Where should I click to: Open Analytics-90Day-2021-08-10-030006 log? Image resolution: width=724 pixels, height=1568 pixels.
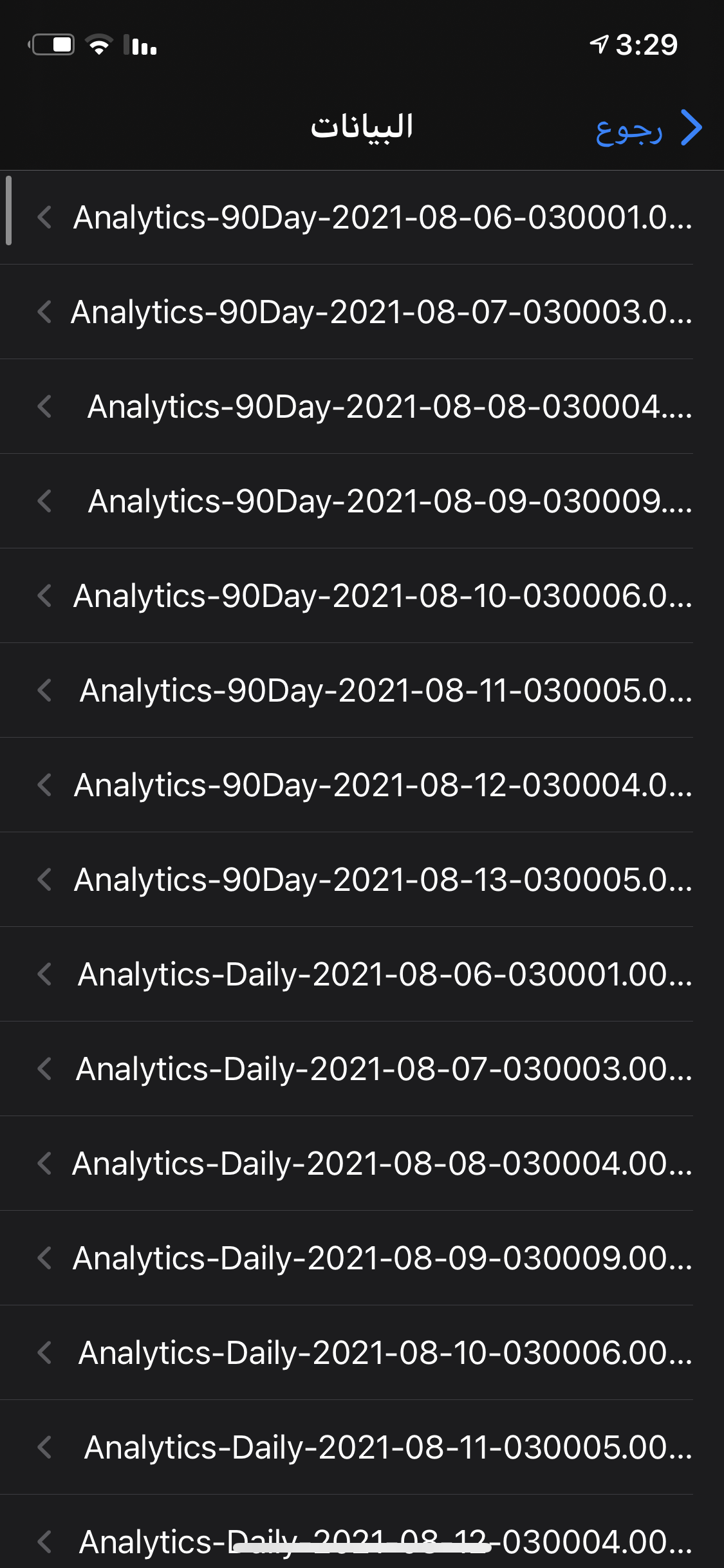click(x=362, y=596)
